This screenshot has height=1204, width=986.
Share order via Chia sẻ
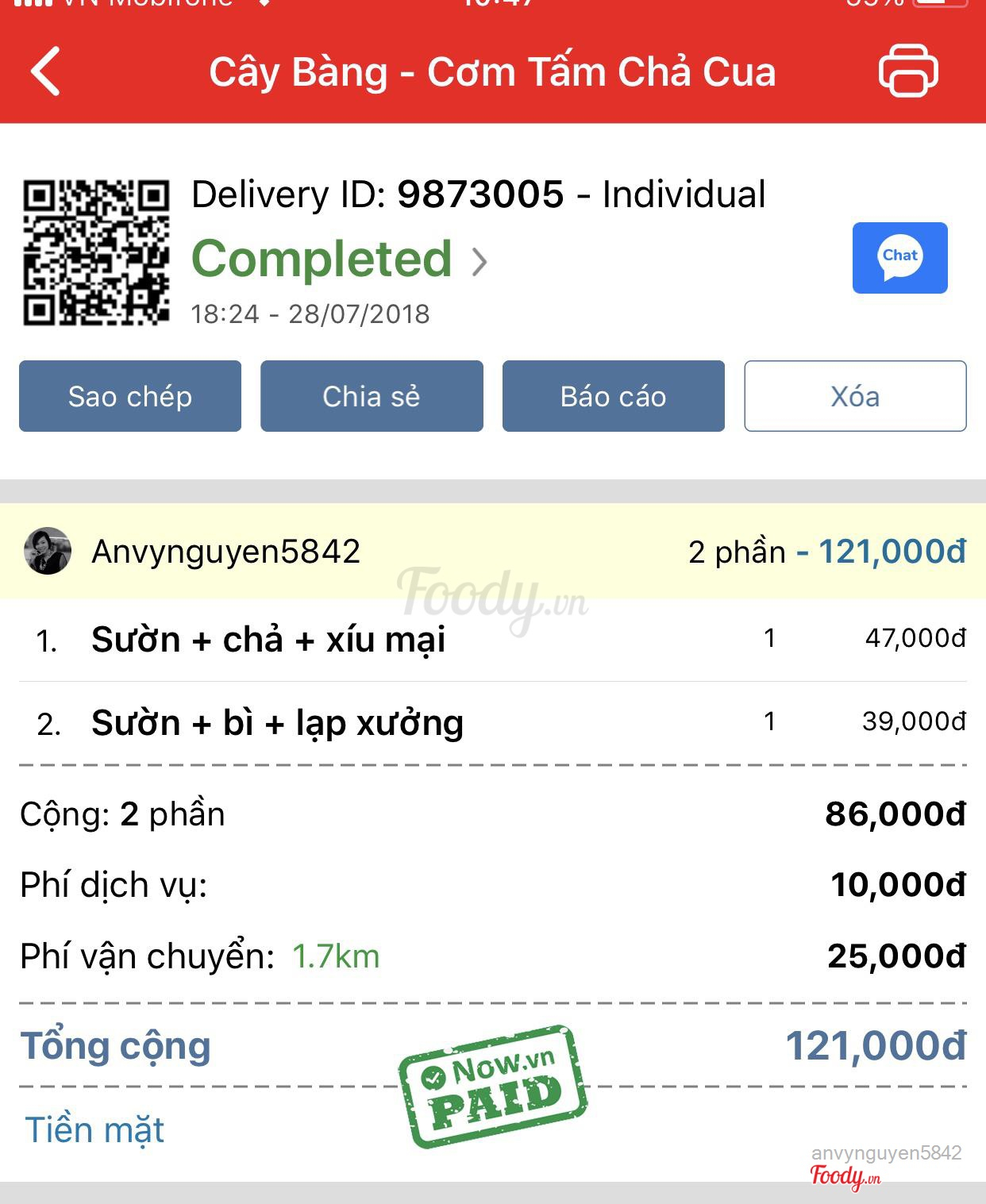(x=372, y=396)
